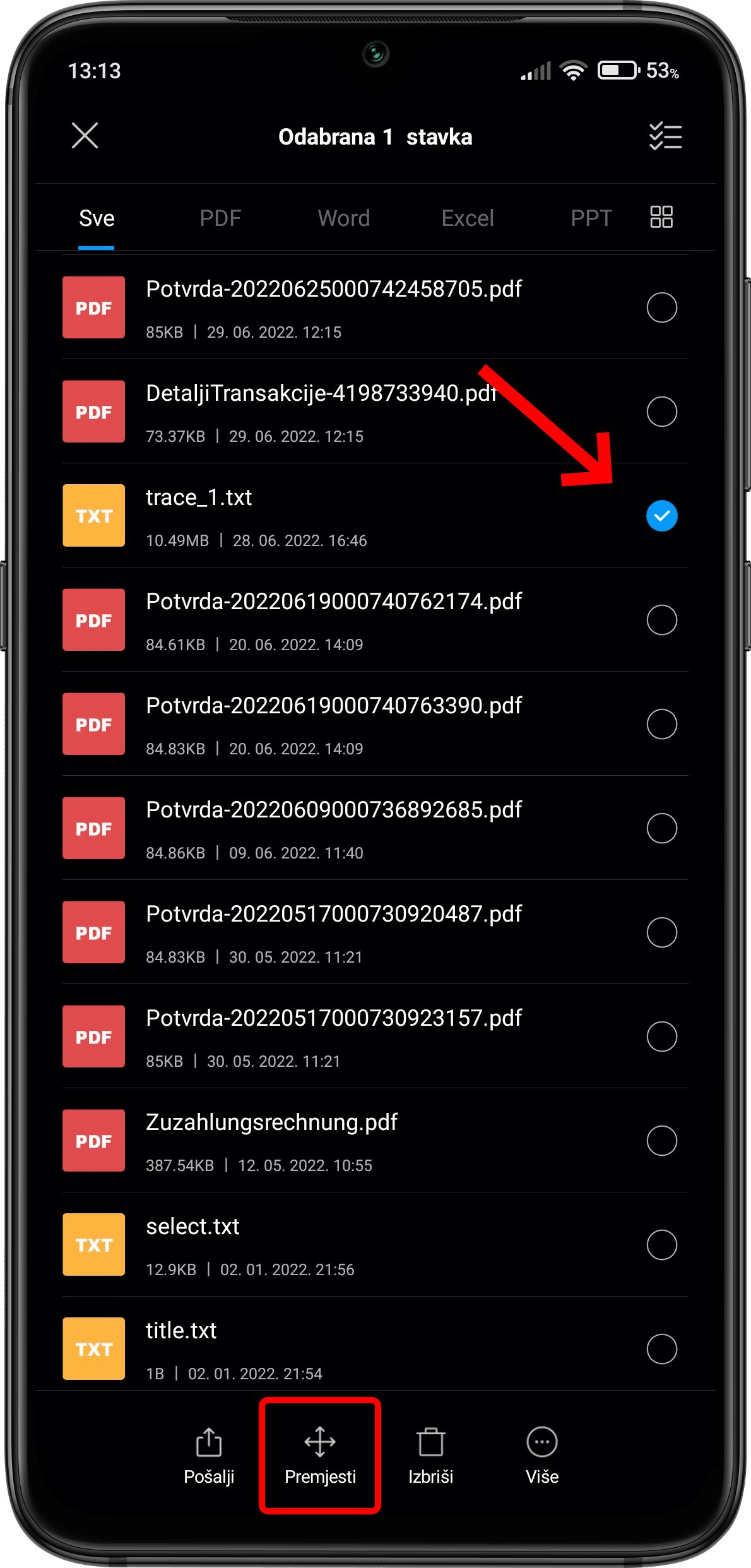Exit selection mode with the X
Viewport: 751px width, 1568px height.
[84, 136]
